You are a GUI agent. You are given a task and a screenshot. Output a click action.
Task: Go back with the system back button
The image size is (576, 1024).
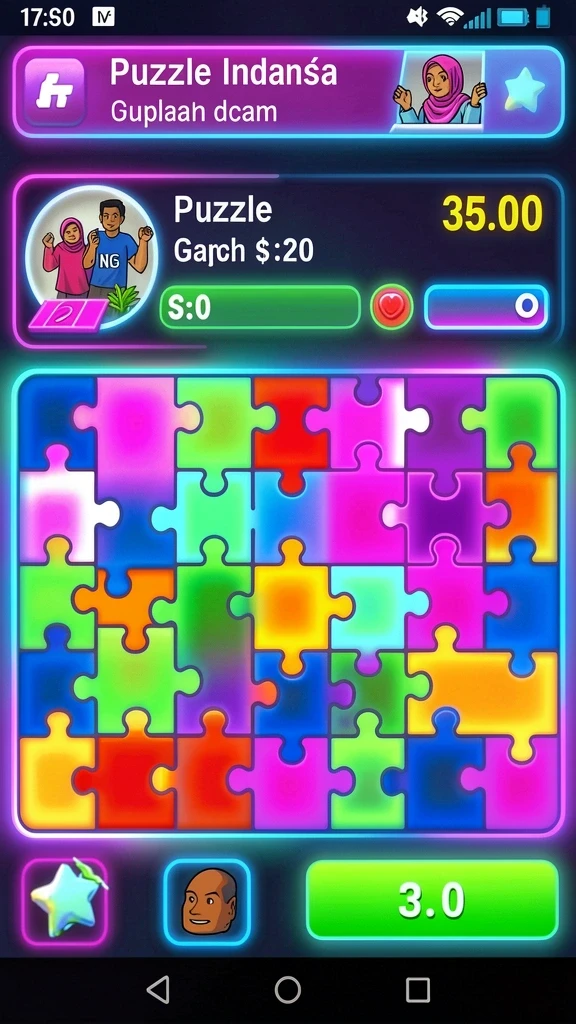pos(157,989)
